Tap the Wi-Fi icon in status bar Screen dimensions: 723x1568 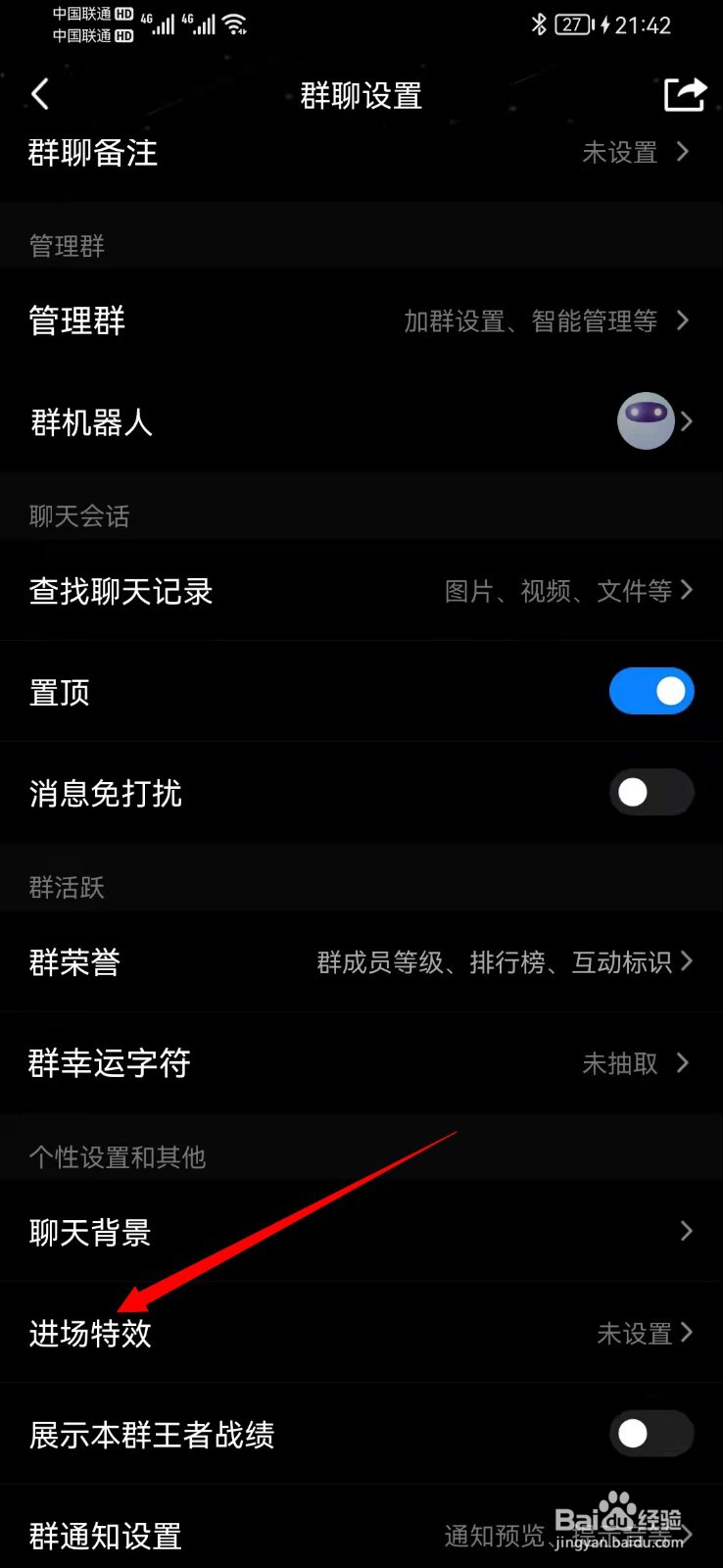click(x=235, y=24)
